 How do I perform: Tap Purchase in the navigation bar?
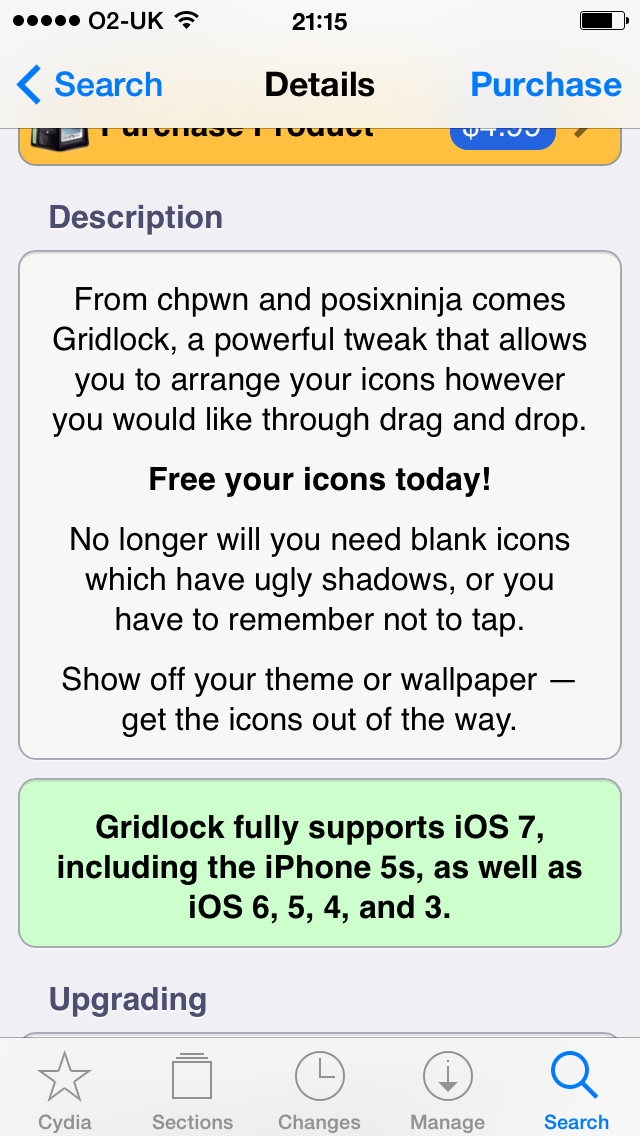click(546, 85)
